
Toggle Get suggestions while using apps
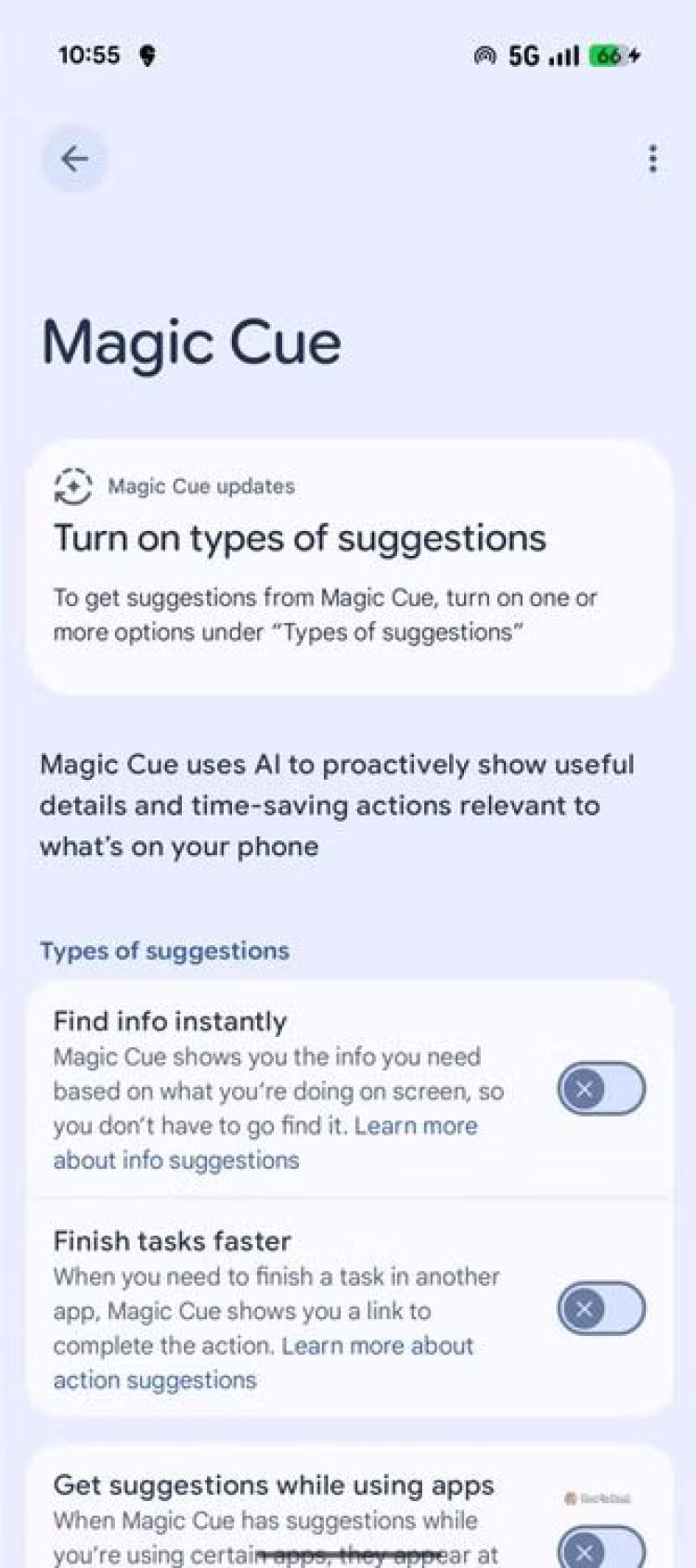click(x=600, y=1549)
